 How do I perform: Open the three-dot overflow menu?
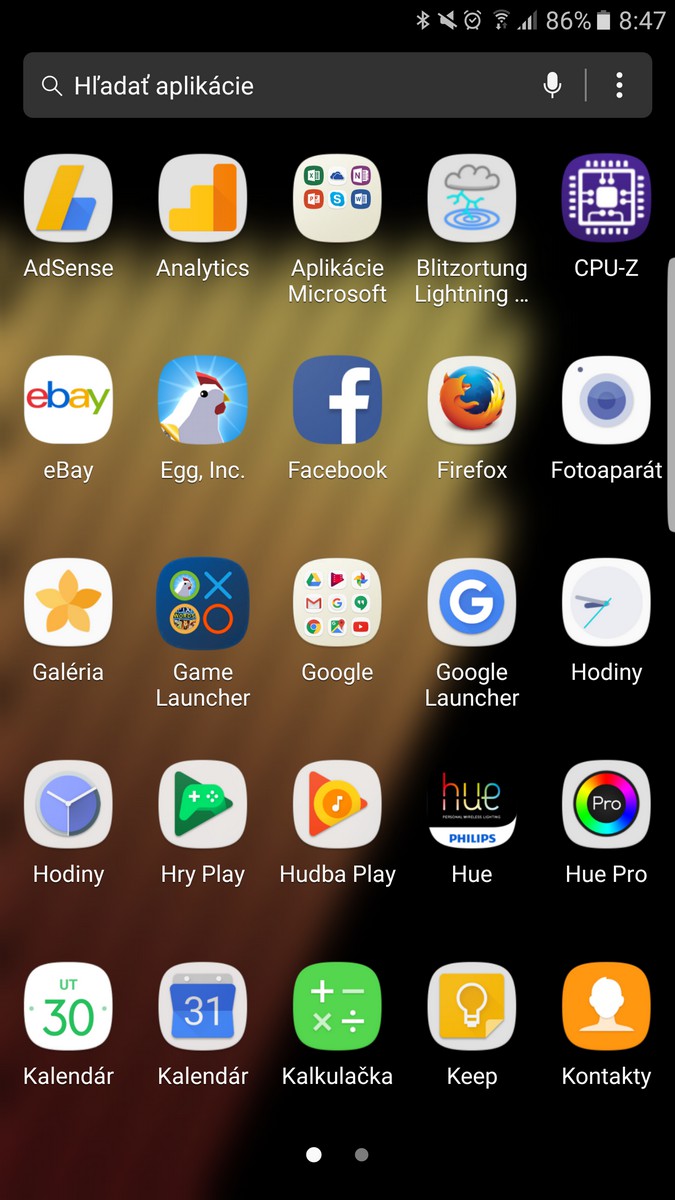[619, 86]
